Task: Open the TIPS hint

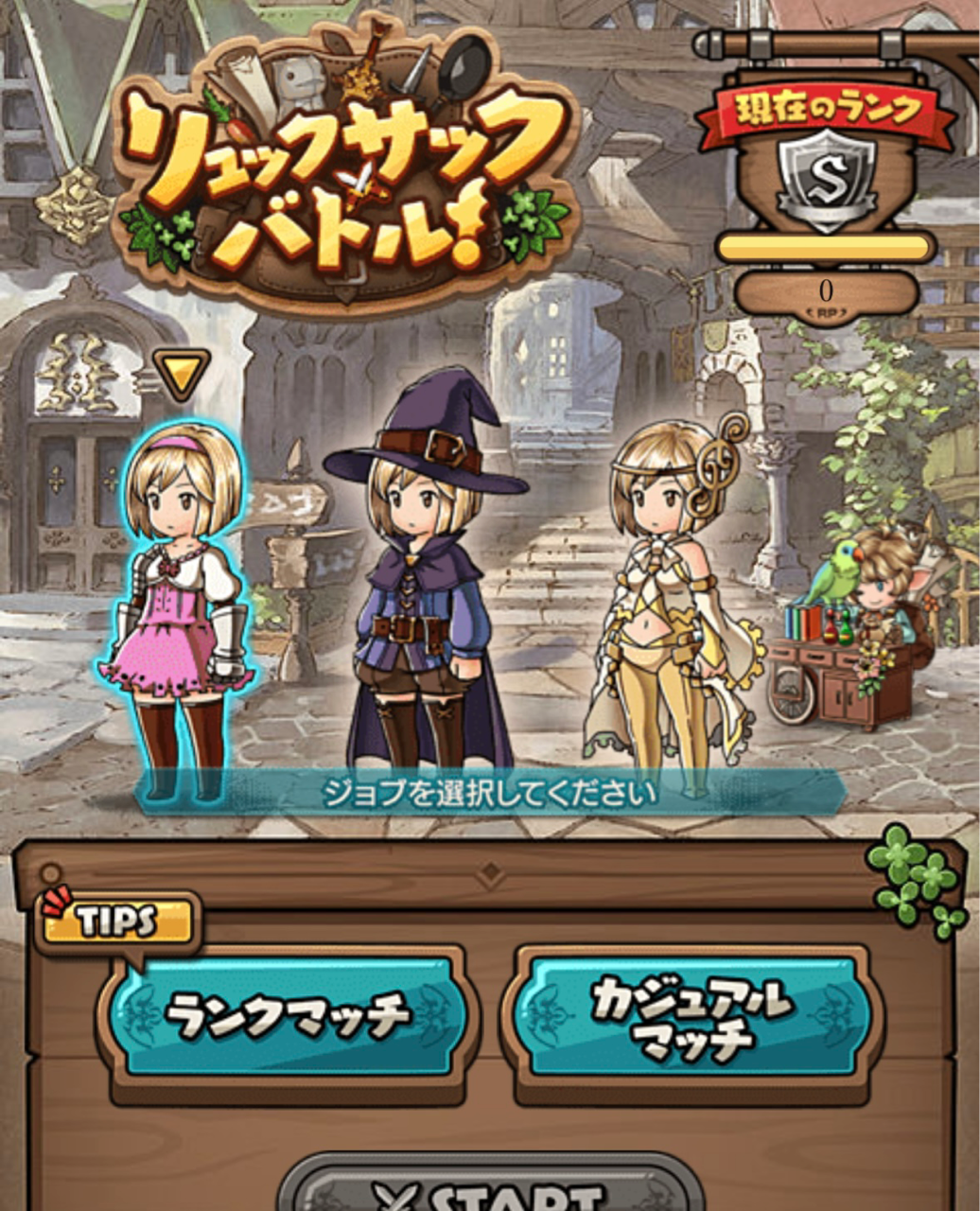Action: 117,921
